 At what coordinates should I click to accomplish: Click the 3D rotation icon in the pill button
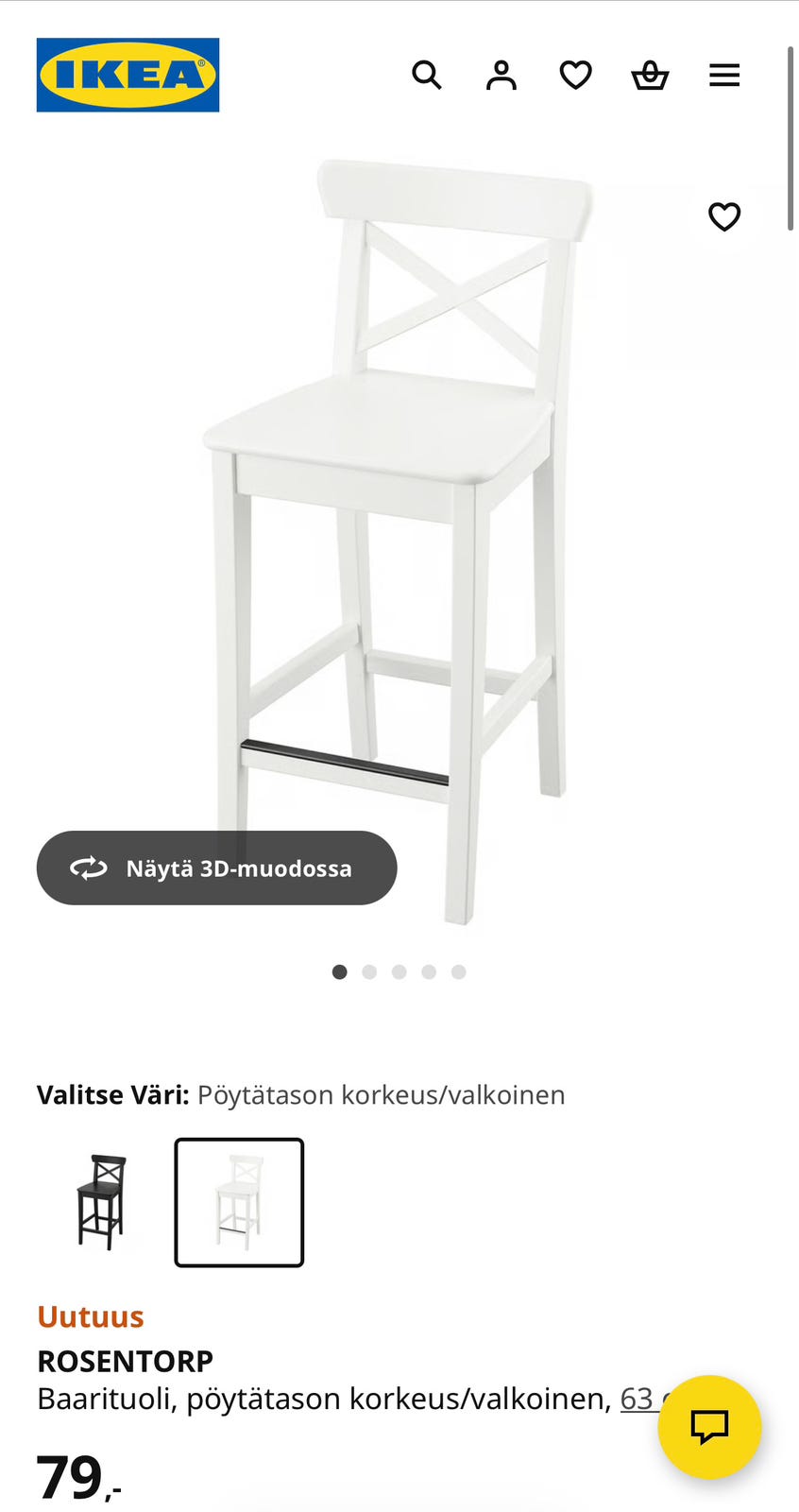[87, 868]
